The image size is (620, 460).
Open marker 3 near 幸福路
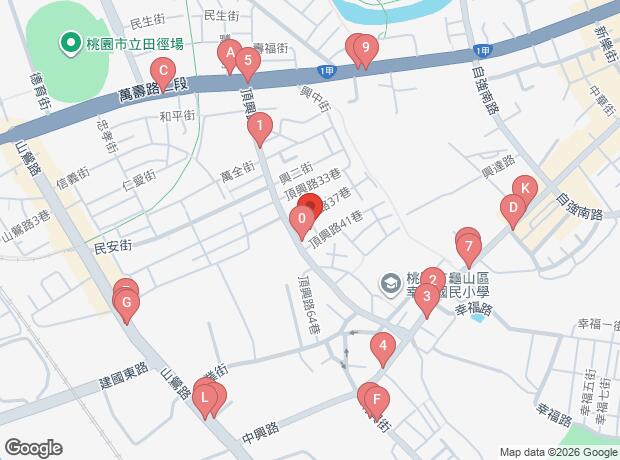click(427, 297)
